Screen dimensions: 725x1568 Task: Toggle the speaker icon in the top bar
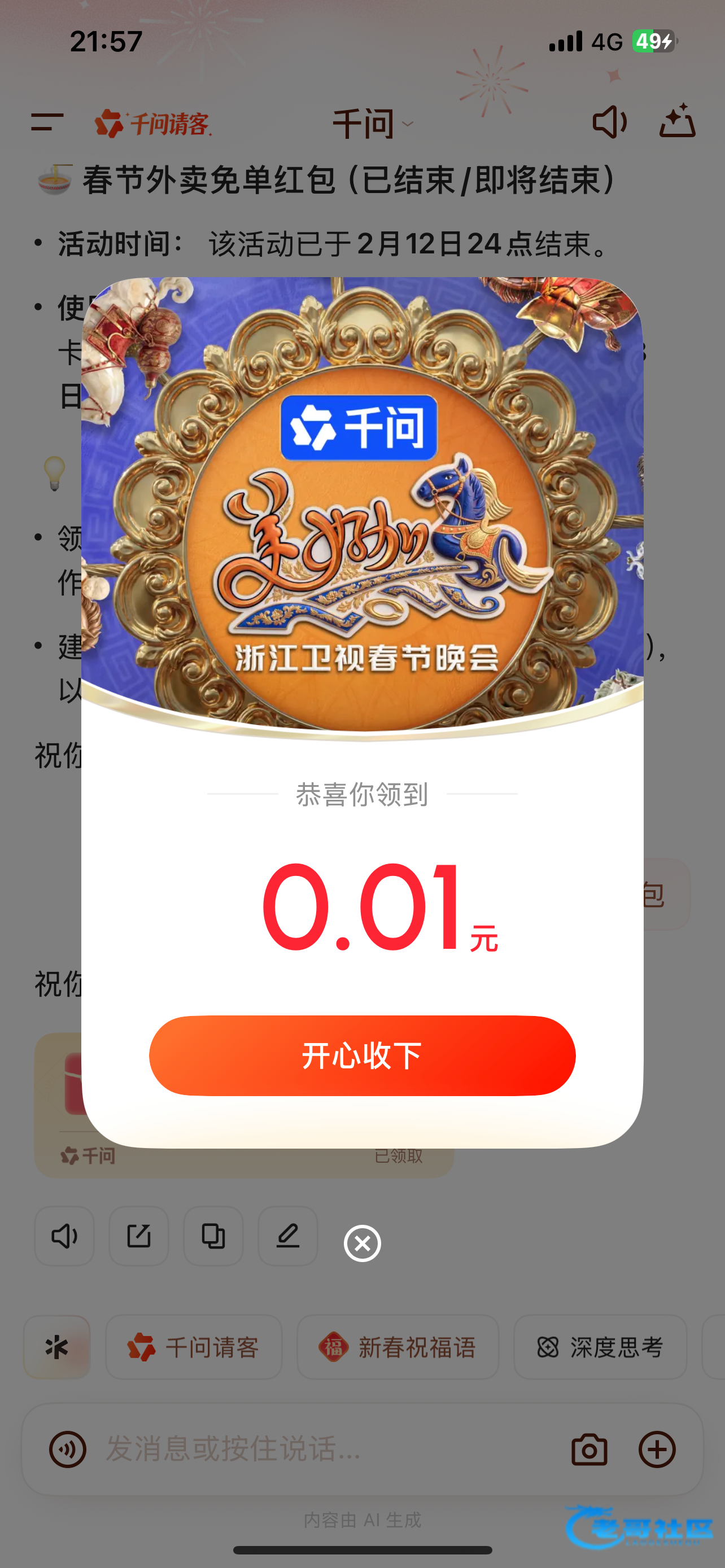pos(609,122)
